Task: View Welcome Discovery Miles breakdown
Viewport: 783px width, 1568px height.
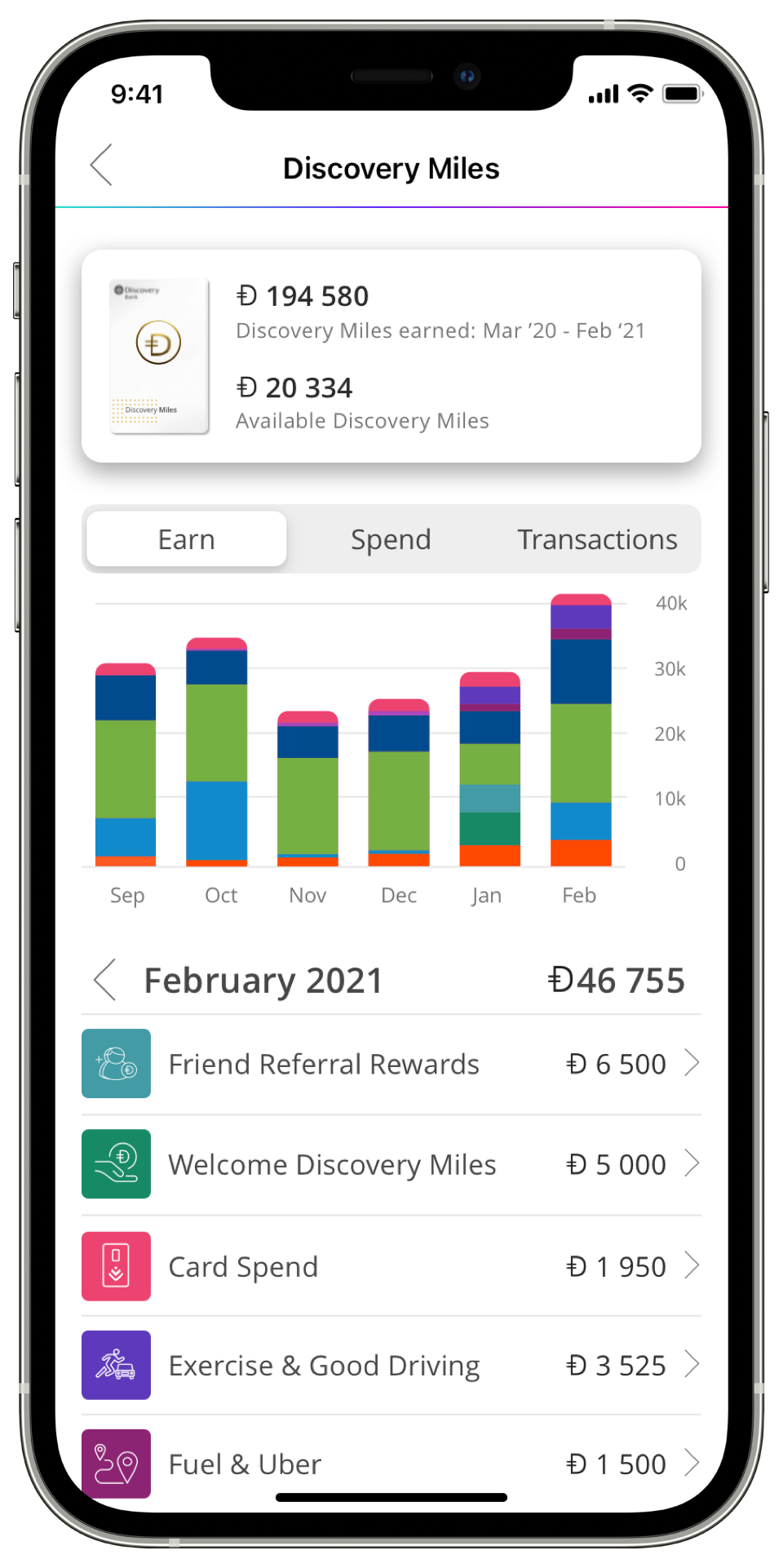Action: click(x=391, y=1164)
